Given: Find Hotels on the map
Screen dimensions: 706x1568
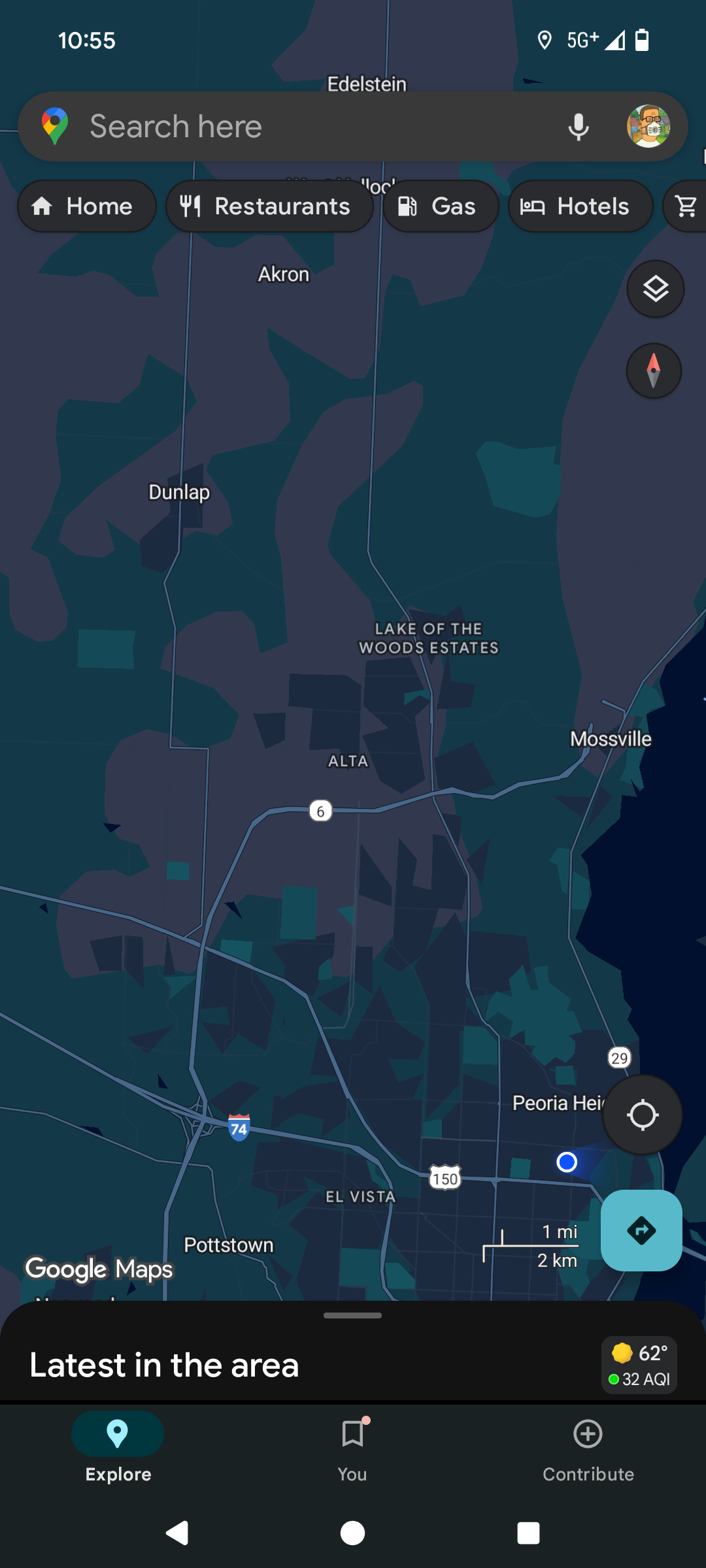Looking at the screenshot, I should [580, 206].
